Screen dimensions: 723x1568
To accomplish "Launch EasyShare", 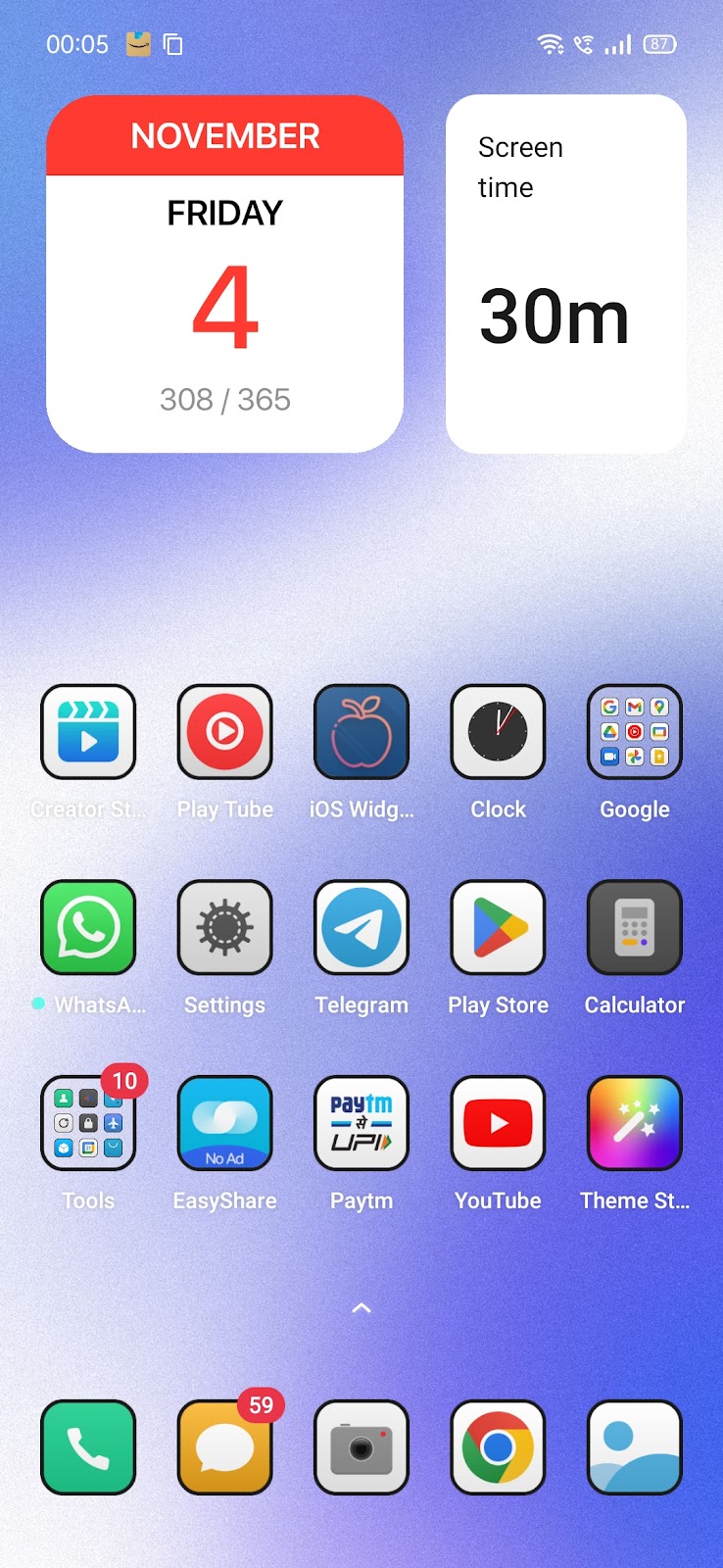I will click(224, 1123).
